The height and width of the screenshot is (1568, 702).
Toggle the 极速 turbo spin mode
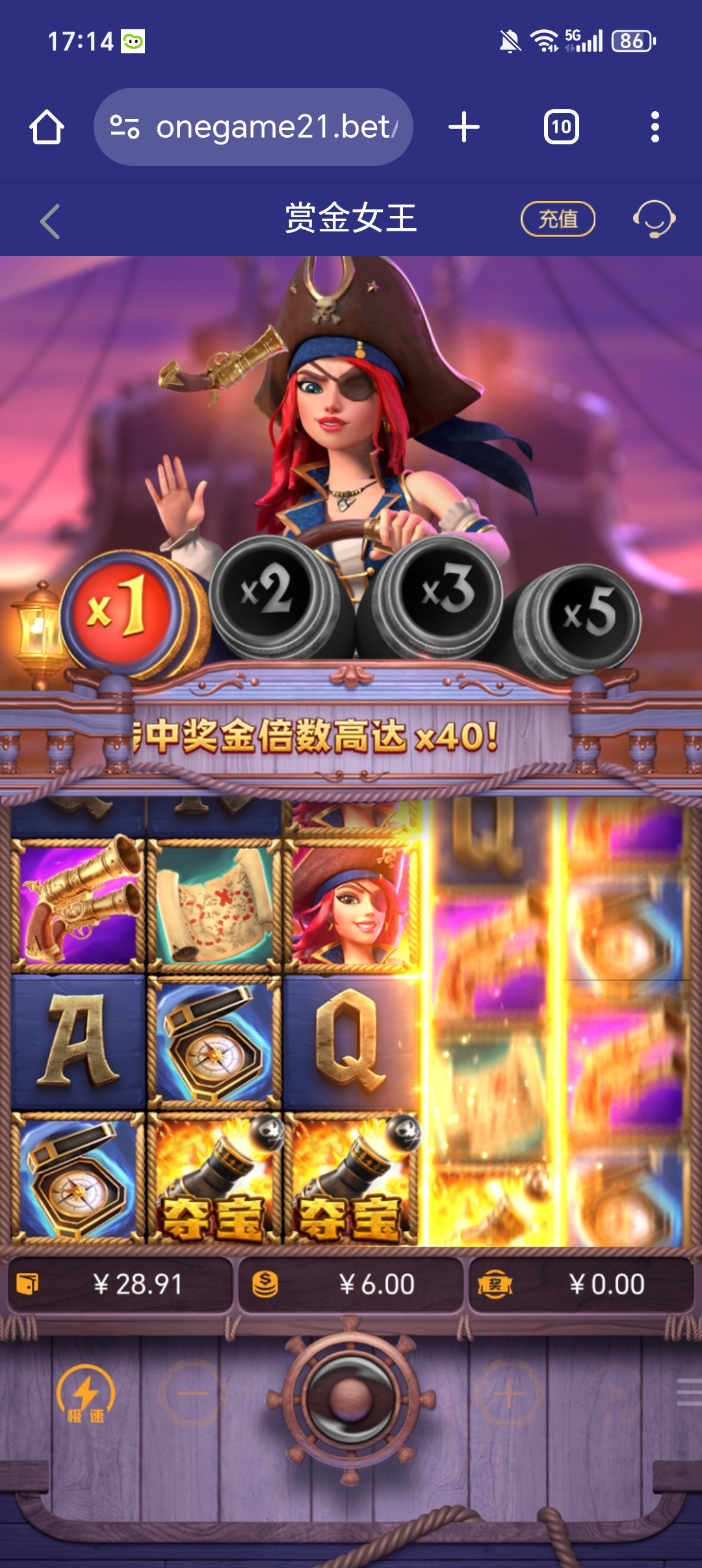pos(85,1396)
